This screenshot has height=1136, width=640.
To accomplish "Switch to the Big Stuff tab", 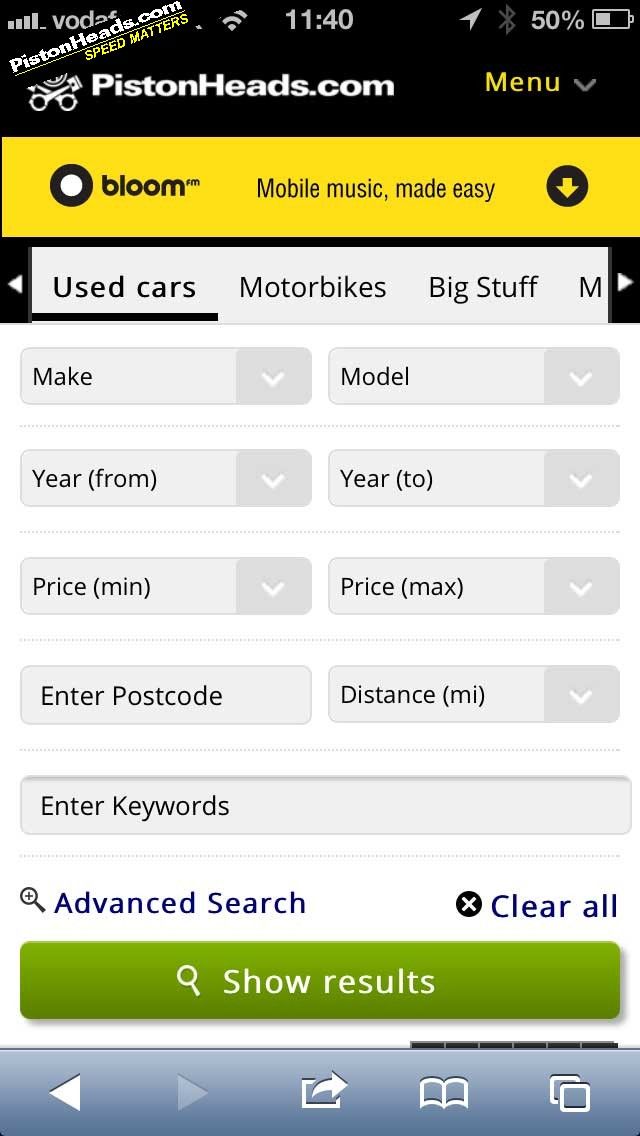I will (483, 287).
